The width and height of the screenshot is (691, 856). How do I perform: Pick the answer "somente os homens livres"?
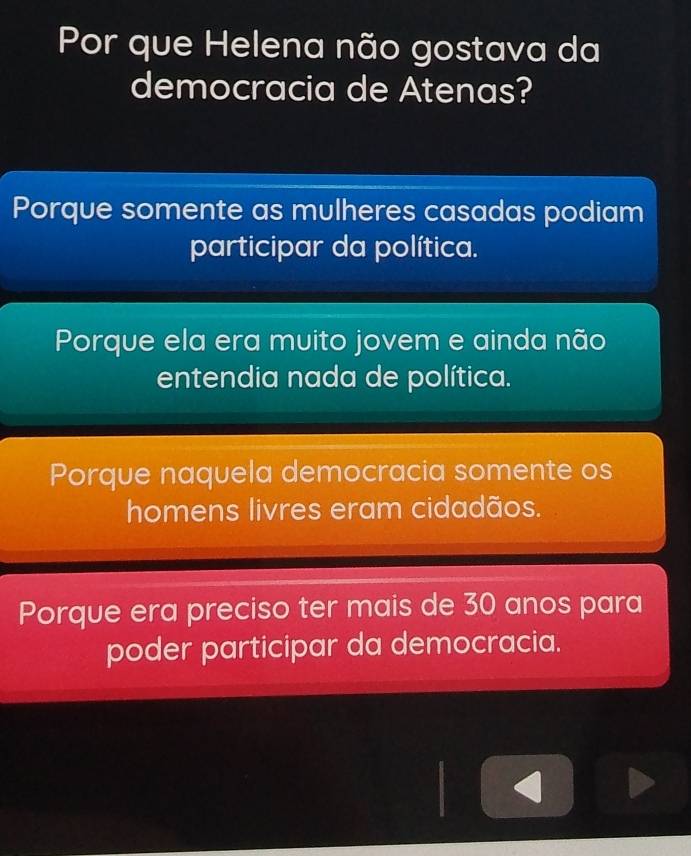(332, 490)
